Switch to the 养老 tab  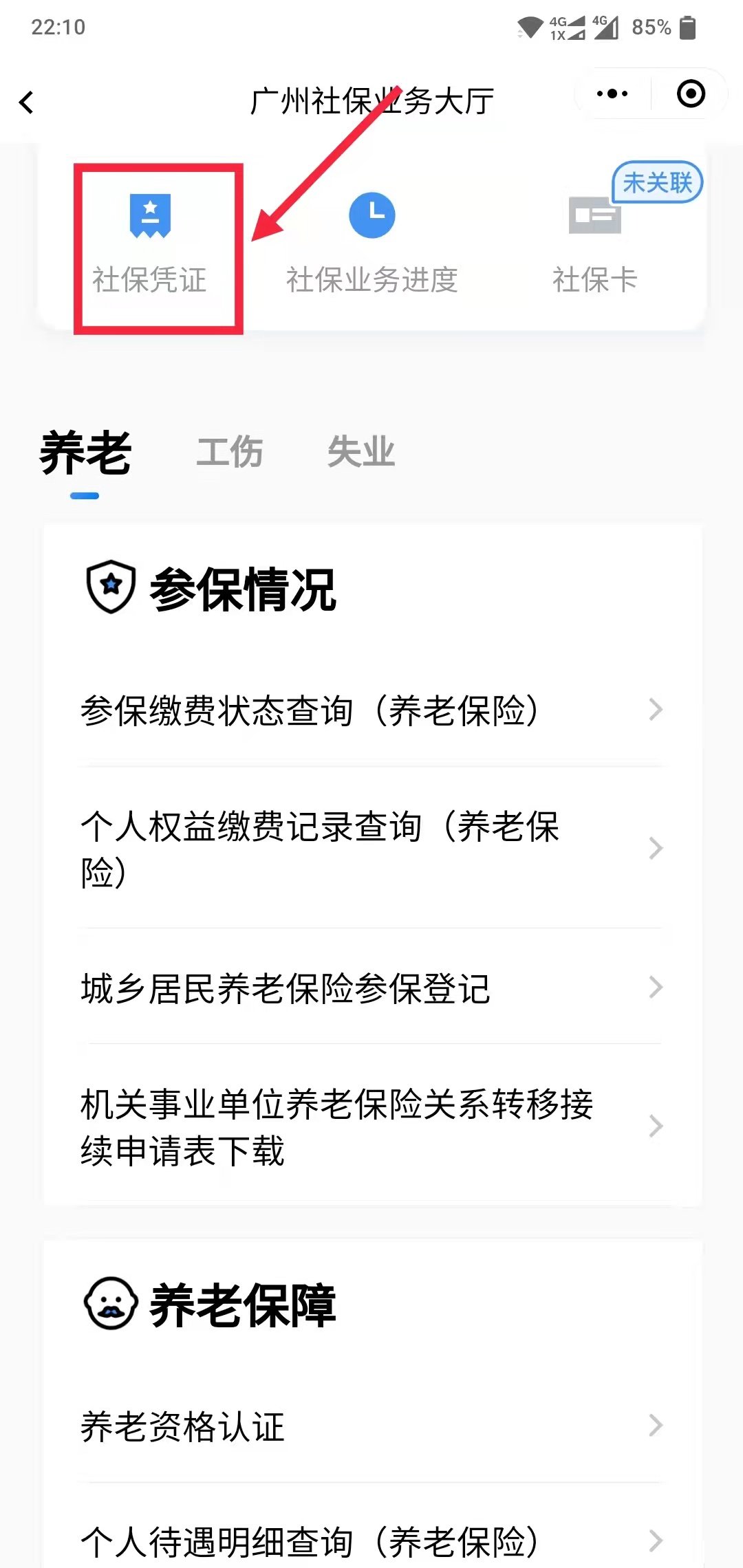[85, 454]
